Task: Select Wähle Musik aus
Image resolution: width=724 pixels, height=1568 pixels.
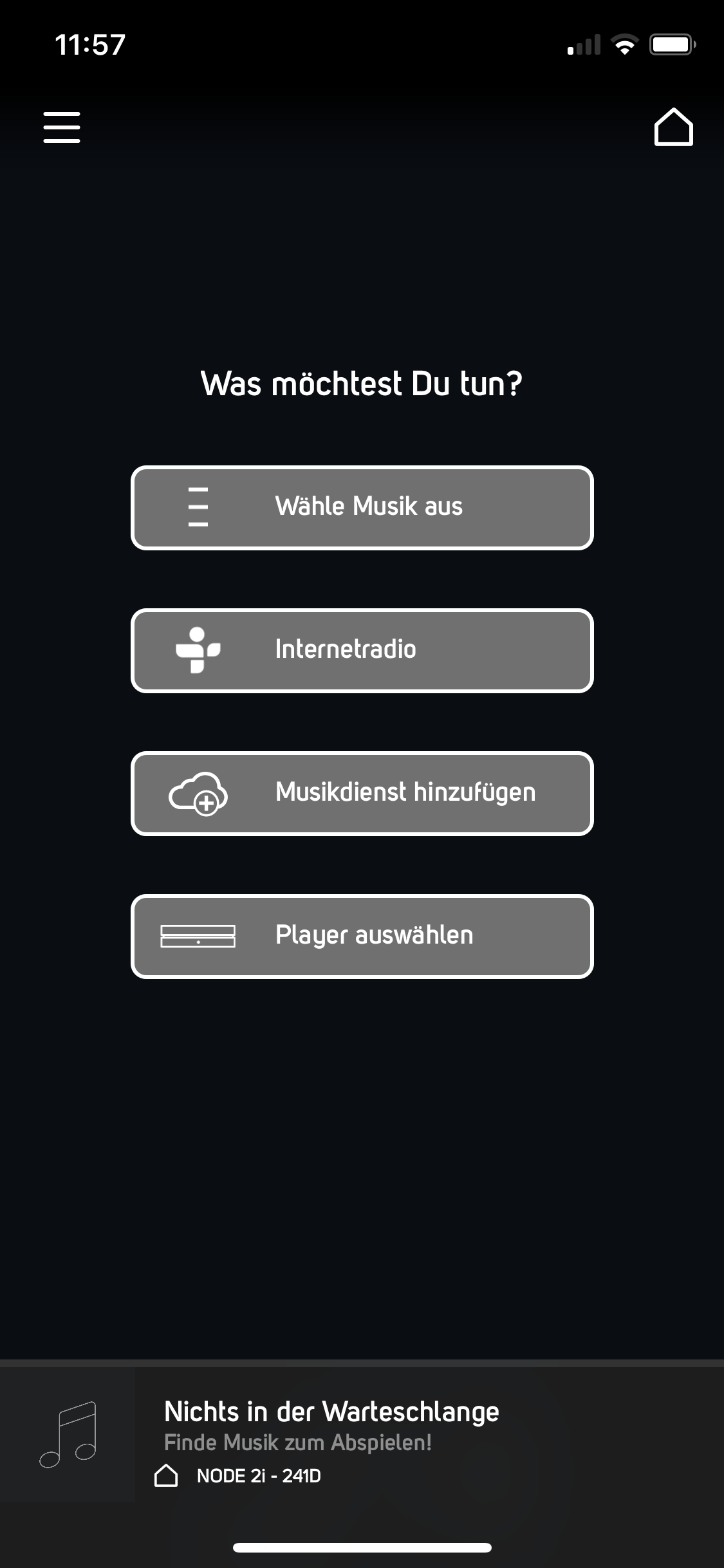Action: 362,507
